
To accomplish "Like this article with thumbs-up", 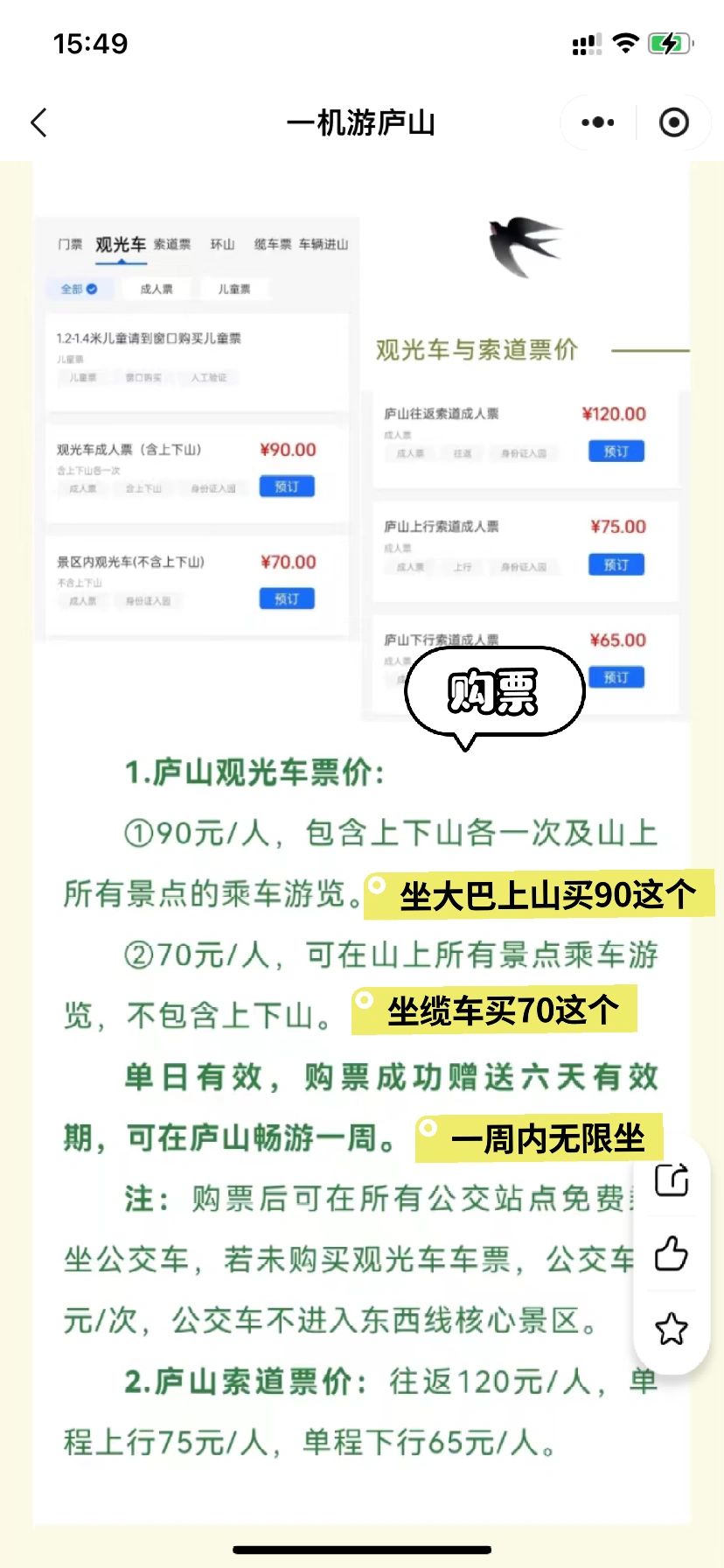I will click(x=672, y=1254).
